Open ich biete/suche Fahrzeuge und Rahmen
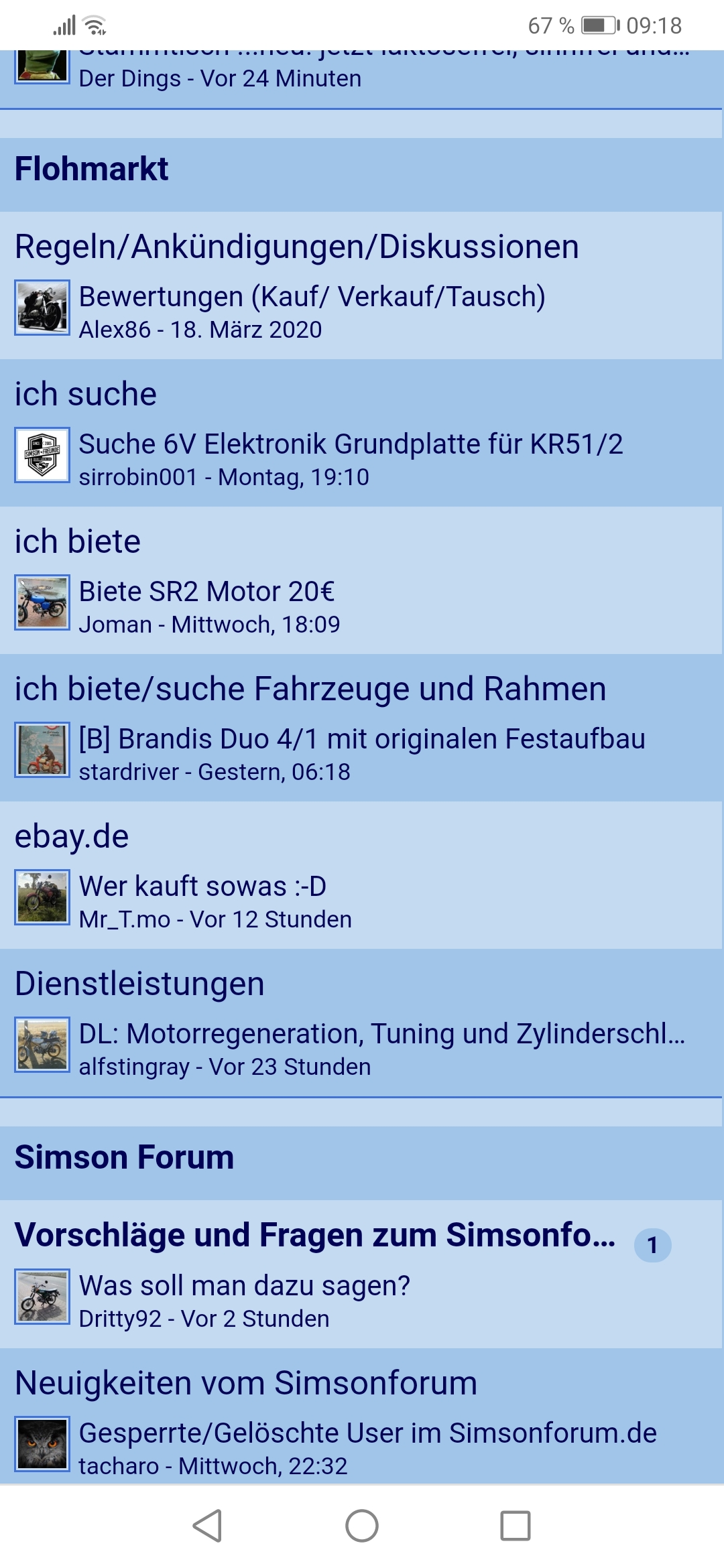This screenshot has height=1568, width=724. pyautogui.click(x=310, y=689)
